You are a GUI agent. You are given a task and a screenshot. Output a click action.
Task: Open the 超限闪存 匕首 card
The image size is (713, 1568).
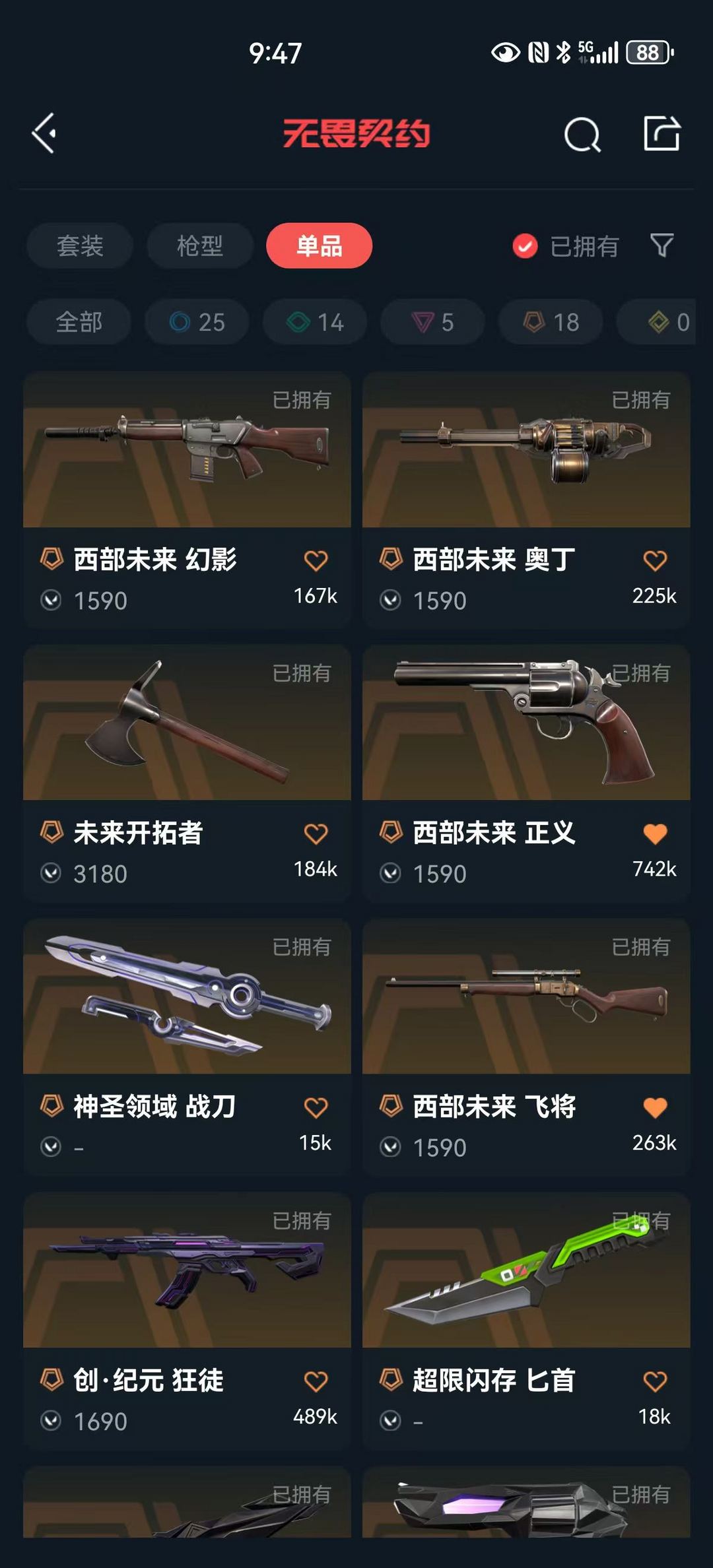click(x=526, y=1321)
